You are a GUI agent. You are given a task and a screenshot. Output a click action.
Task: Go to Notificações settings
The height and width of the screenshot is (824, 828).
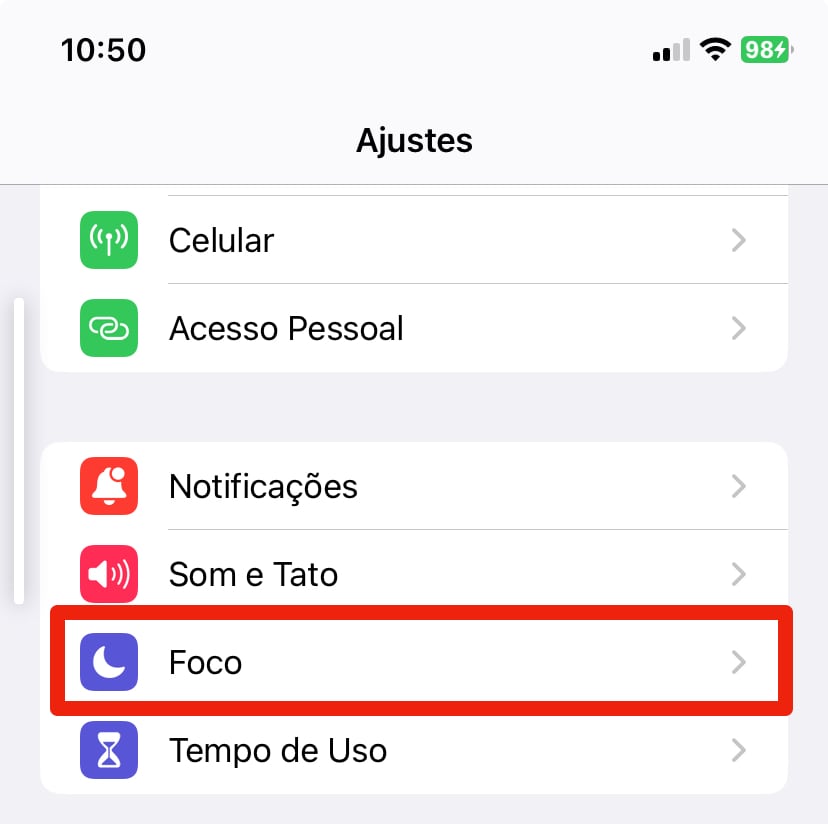(x=413, y=487)
